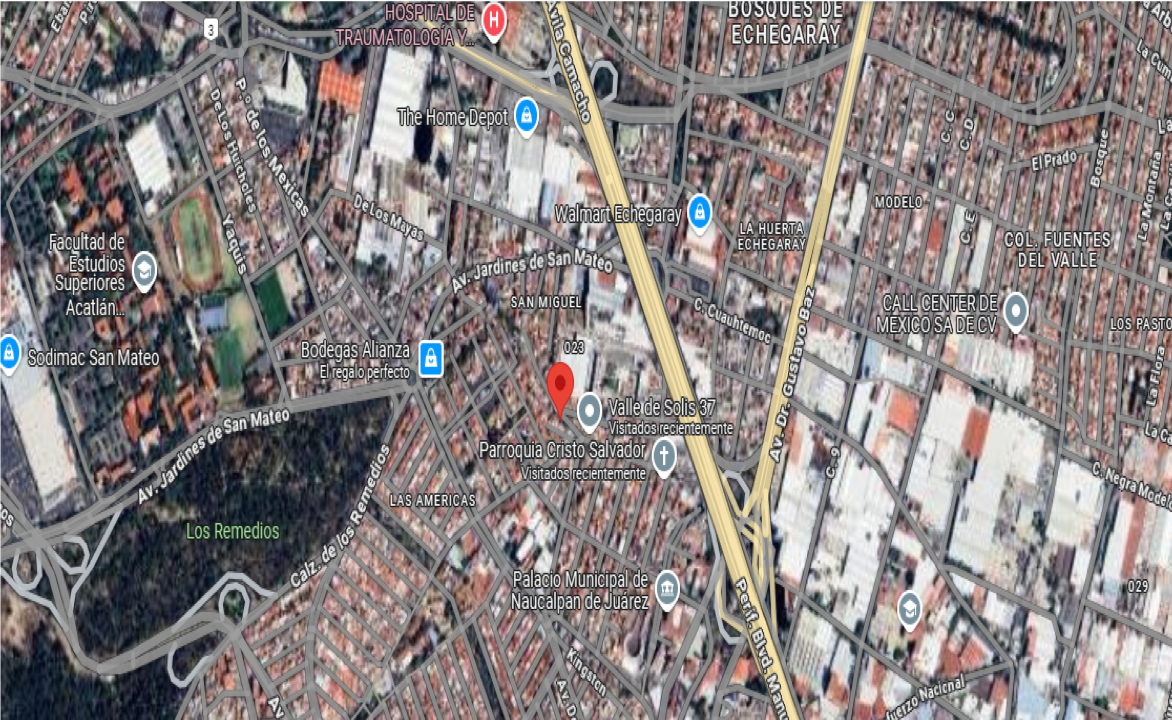Tap the red dropped location pin

(x=560, y=388)
